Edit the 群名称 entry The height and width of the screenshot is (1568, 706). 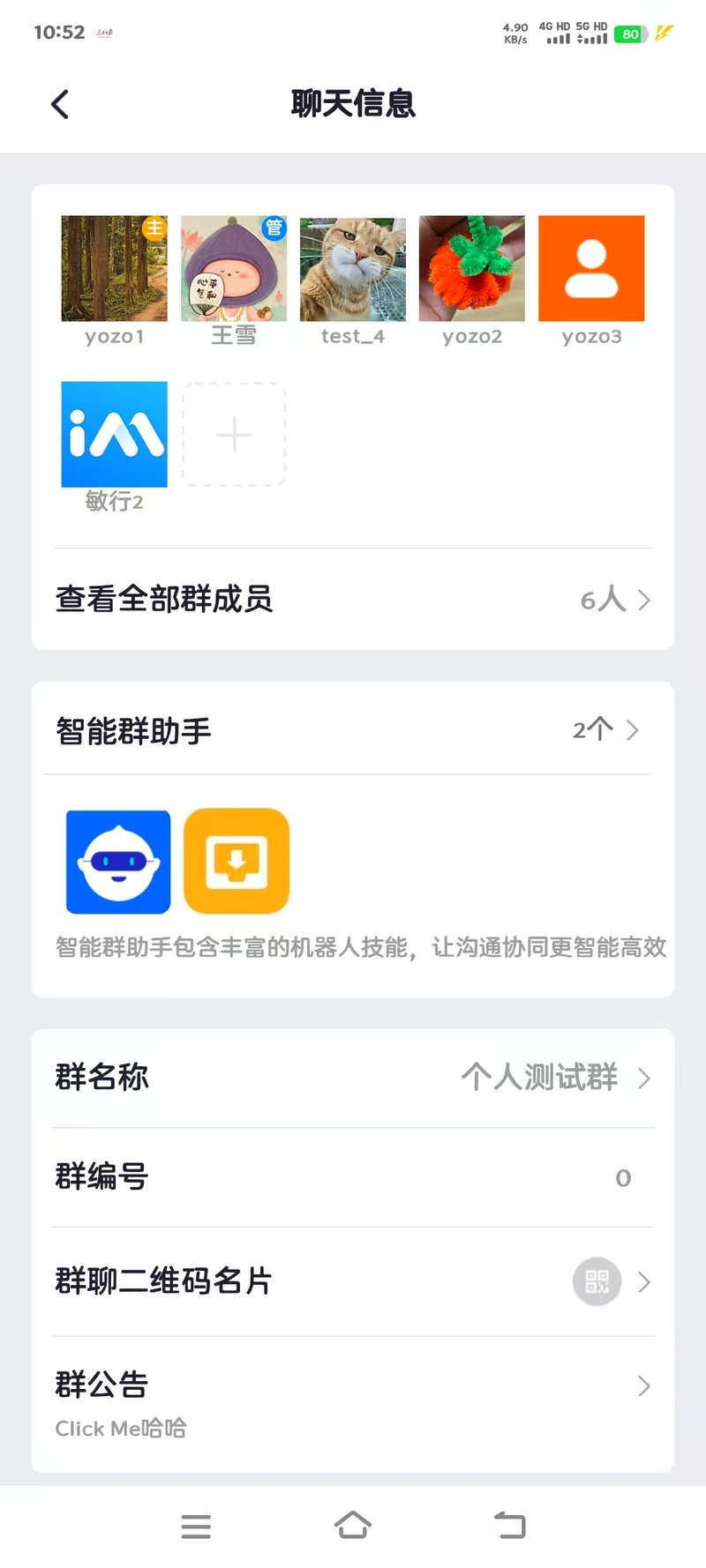[353, 1078]
